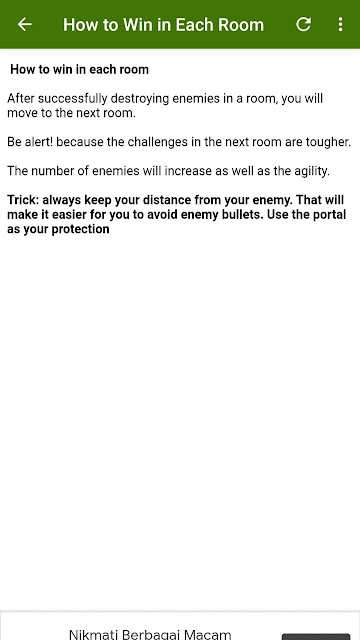Open the three-dot overflow menu
This screenshot has width=360, height=640.
point(340,24)
